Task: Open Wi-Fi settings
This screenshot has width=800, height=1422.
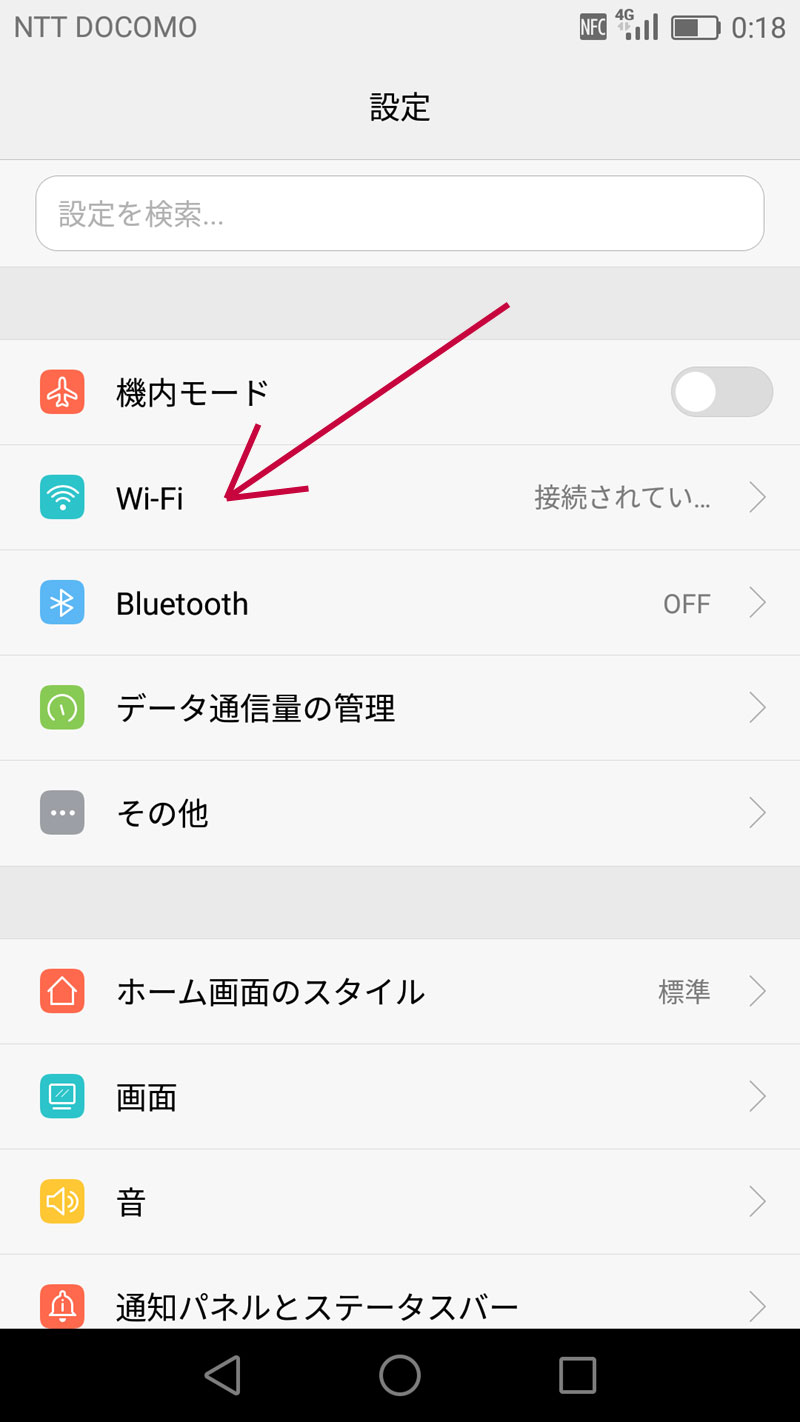Action: [x=400, y=497]
